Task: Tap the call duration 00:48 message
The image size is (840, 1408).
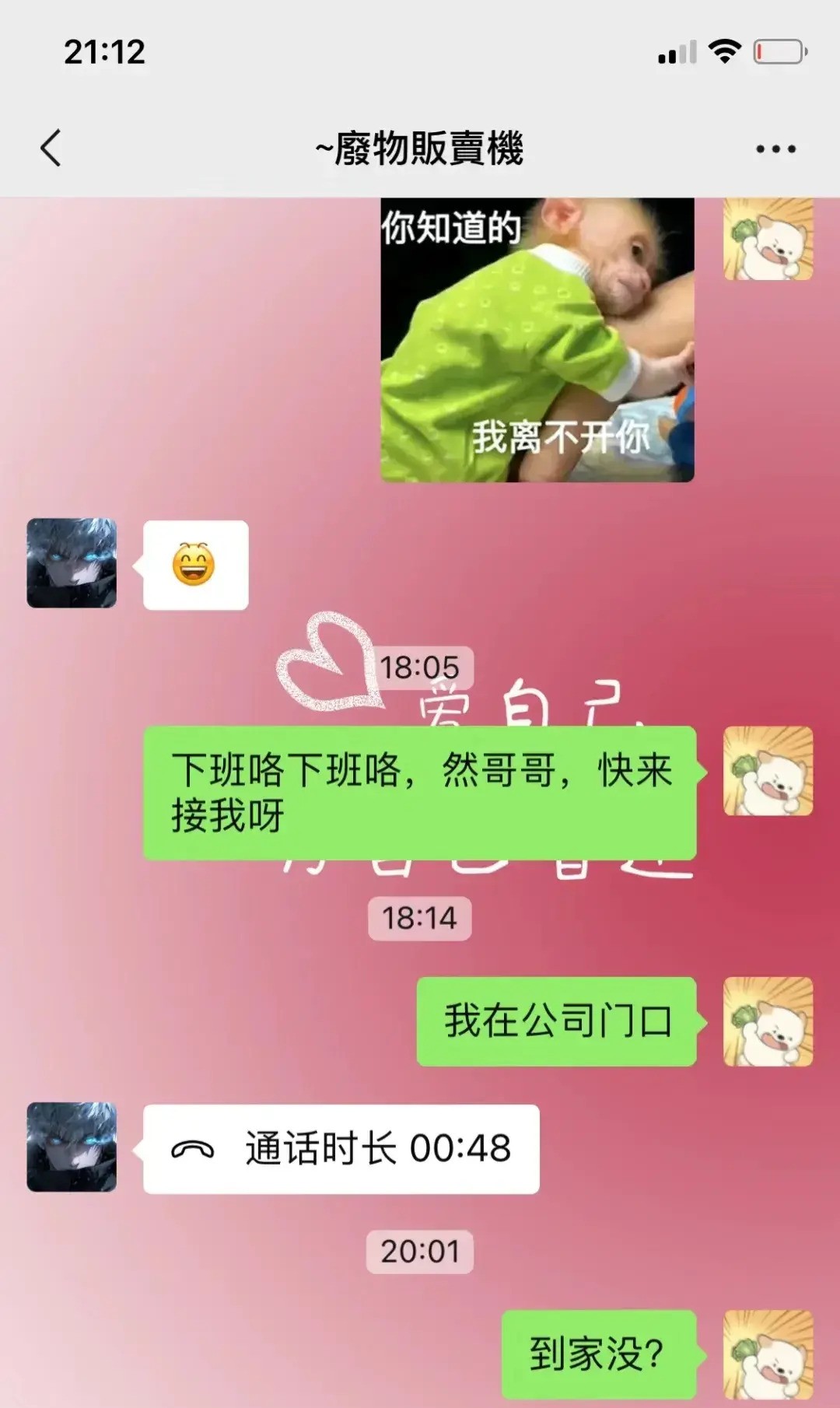Action: pos(341,1149)
